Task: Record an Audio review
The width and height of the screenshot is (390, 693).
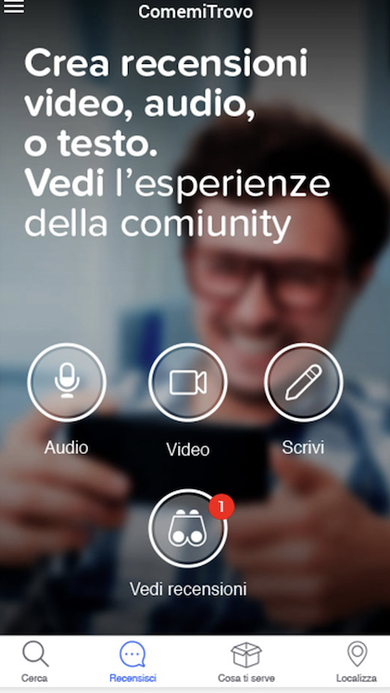Action: (67, 382)
